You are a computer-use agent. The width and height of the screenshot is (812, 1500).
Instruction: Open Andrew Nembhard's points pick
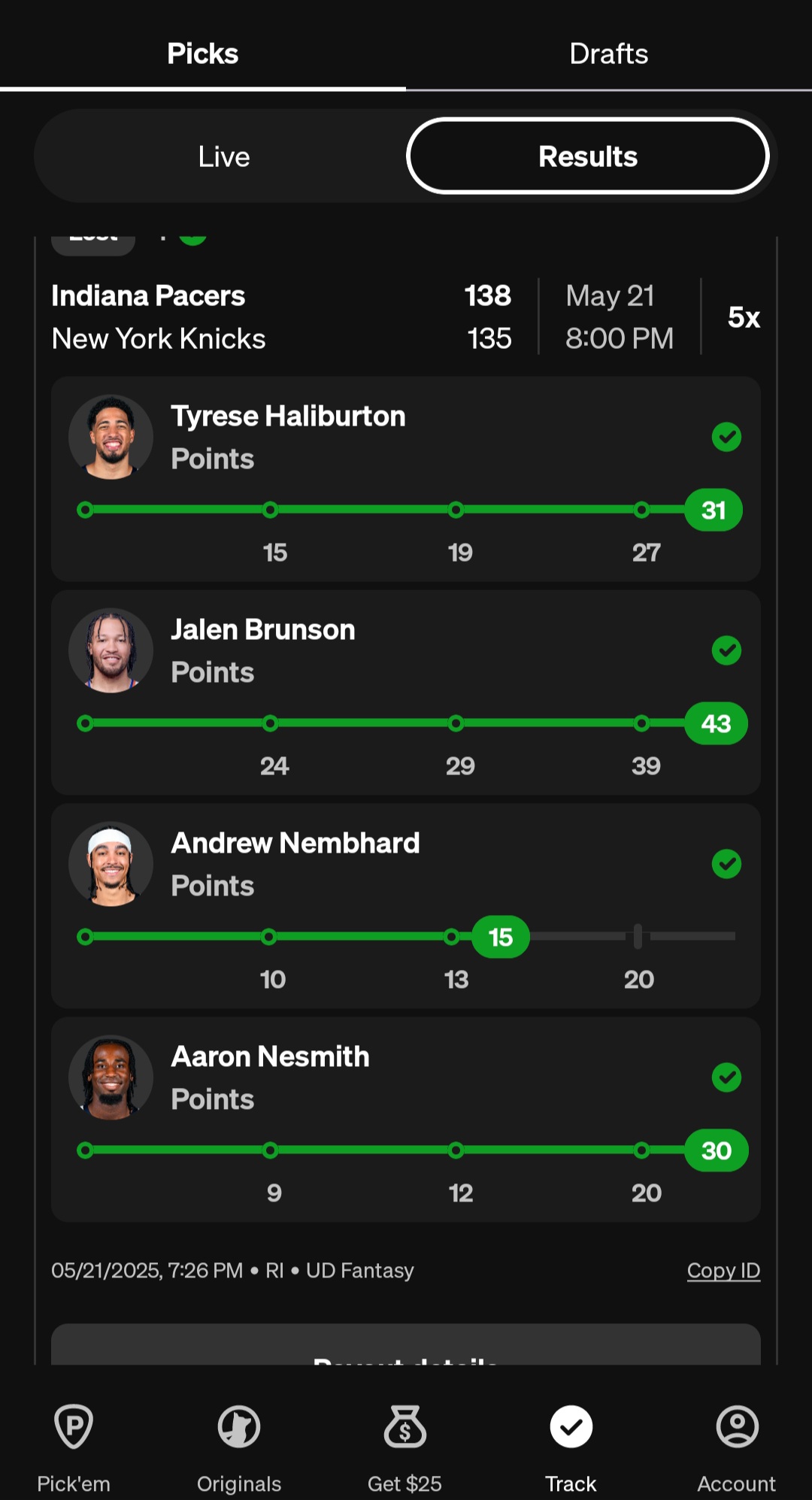pos(406,905)
